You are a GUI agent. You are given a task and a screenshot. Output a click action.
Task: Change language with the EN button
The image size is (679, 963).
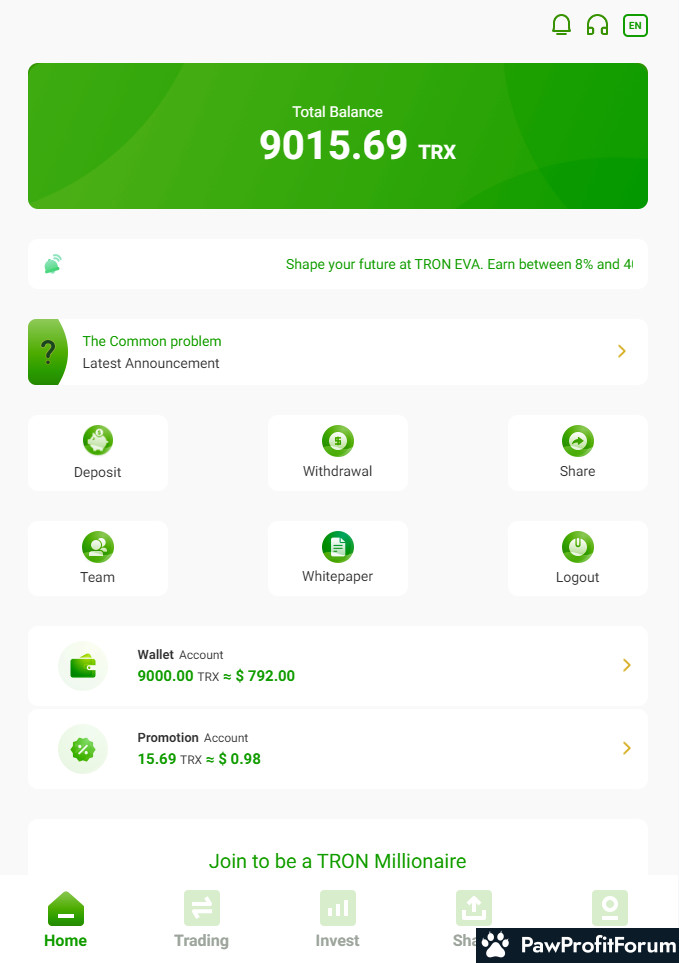(635, 25)
